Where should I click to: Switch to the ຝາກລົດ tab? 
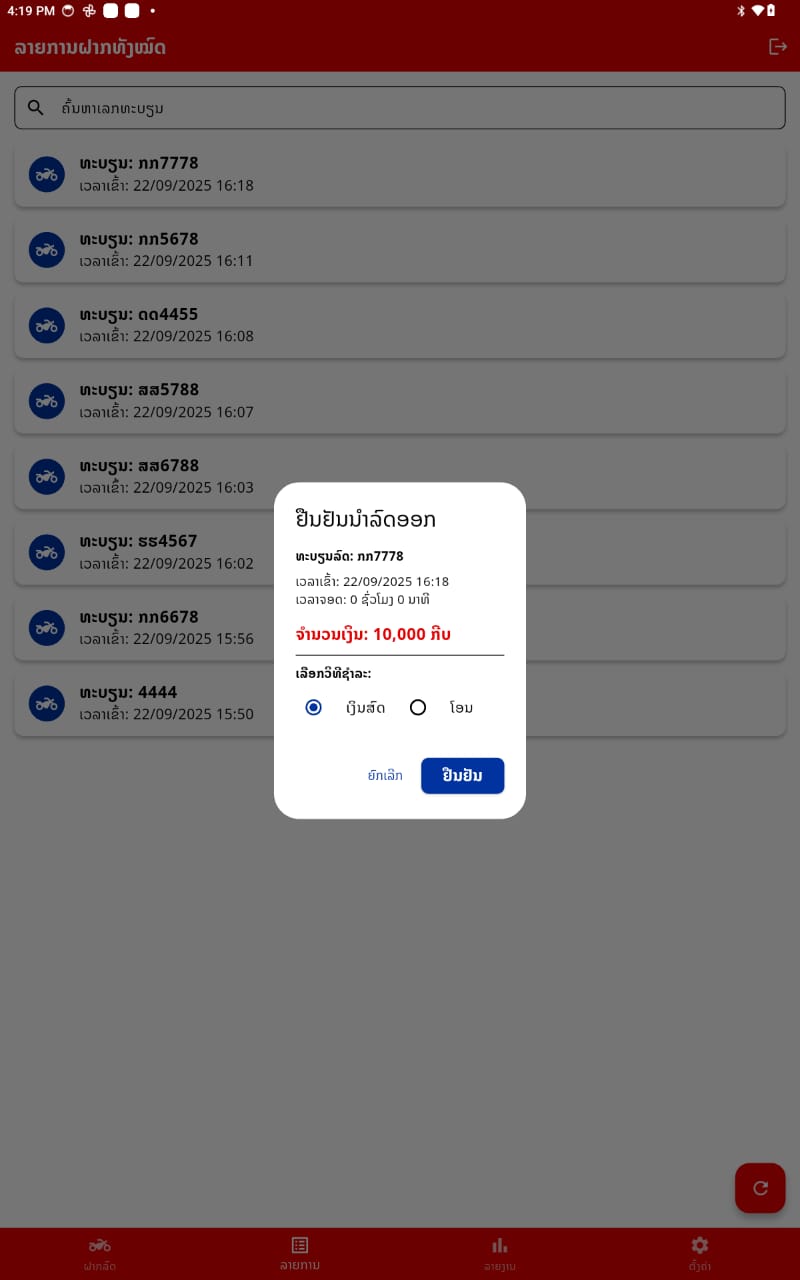click(x=100, y=1254)
